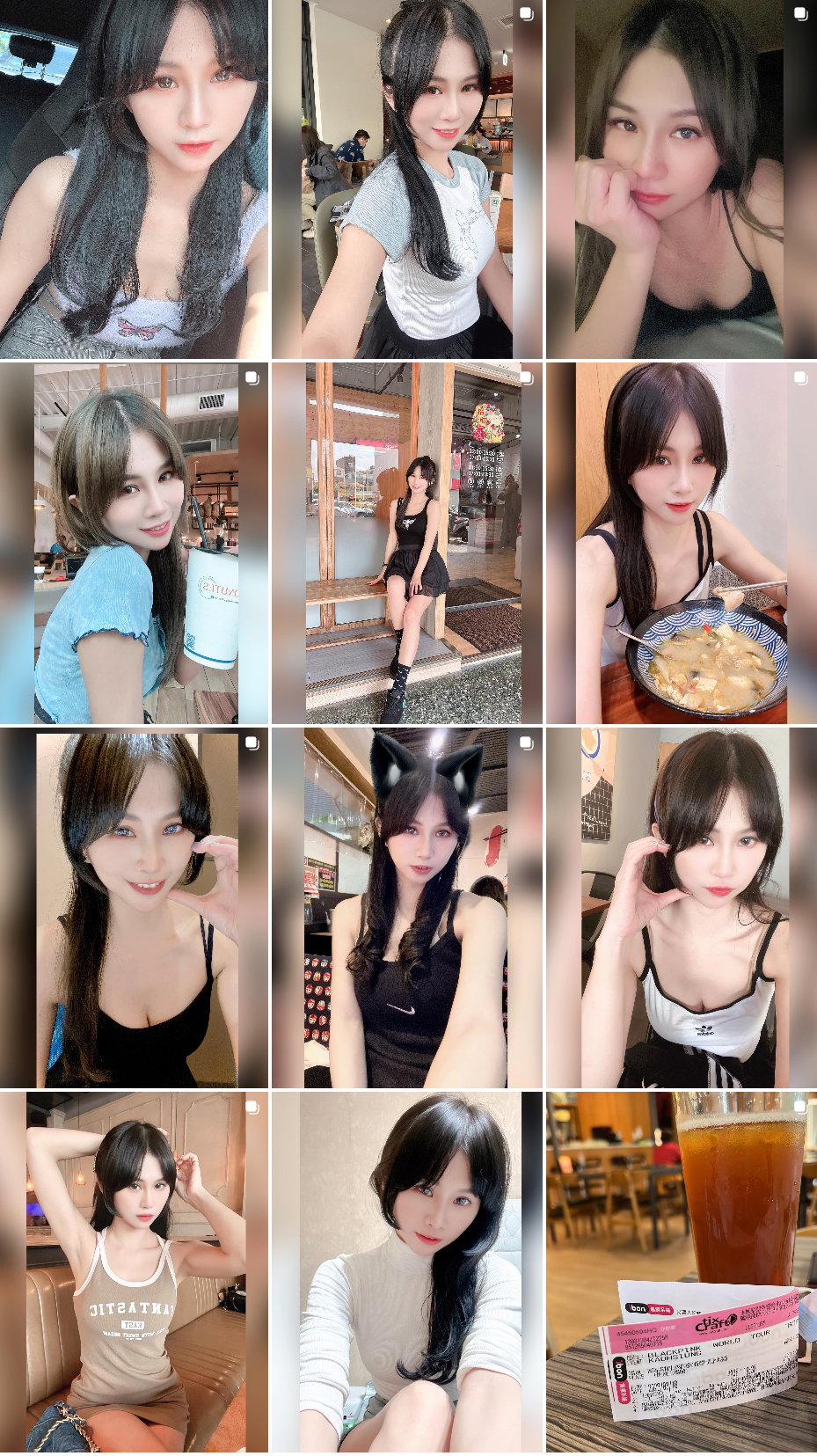
Task: Open the white turtleneck selfie post
Action: [406, 1271]
